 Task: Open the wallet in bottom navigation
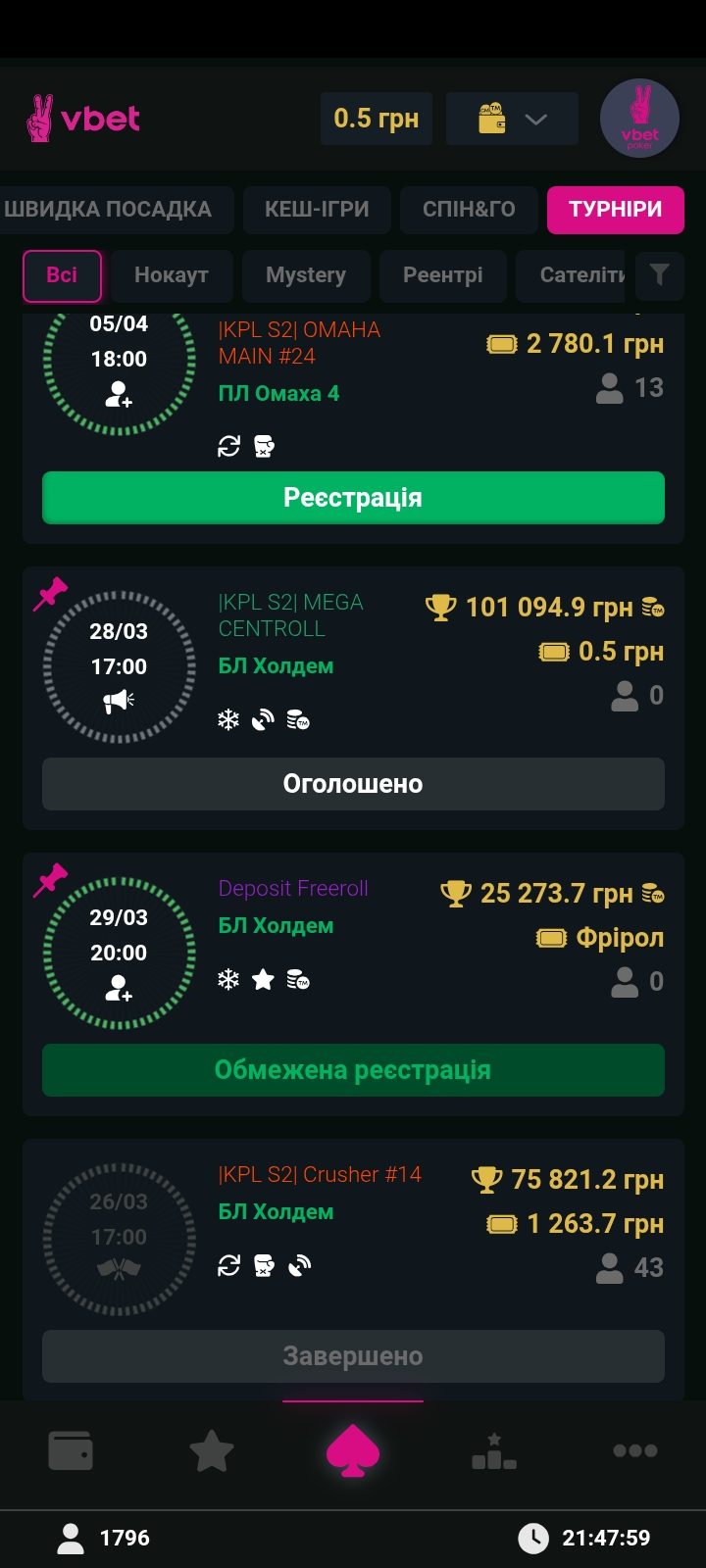tap(71, 1451)
